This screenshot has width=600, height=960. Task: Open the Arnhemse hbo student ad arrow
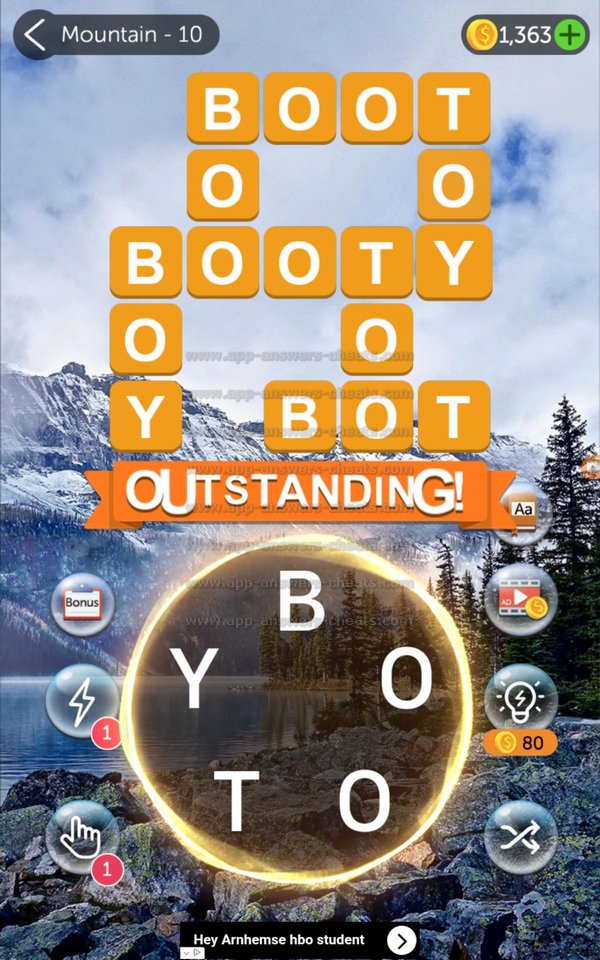[x=401, y=940]
